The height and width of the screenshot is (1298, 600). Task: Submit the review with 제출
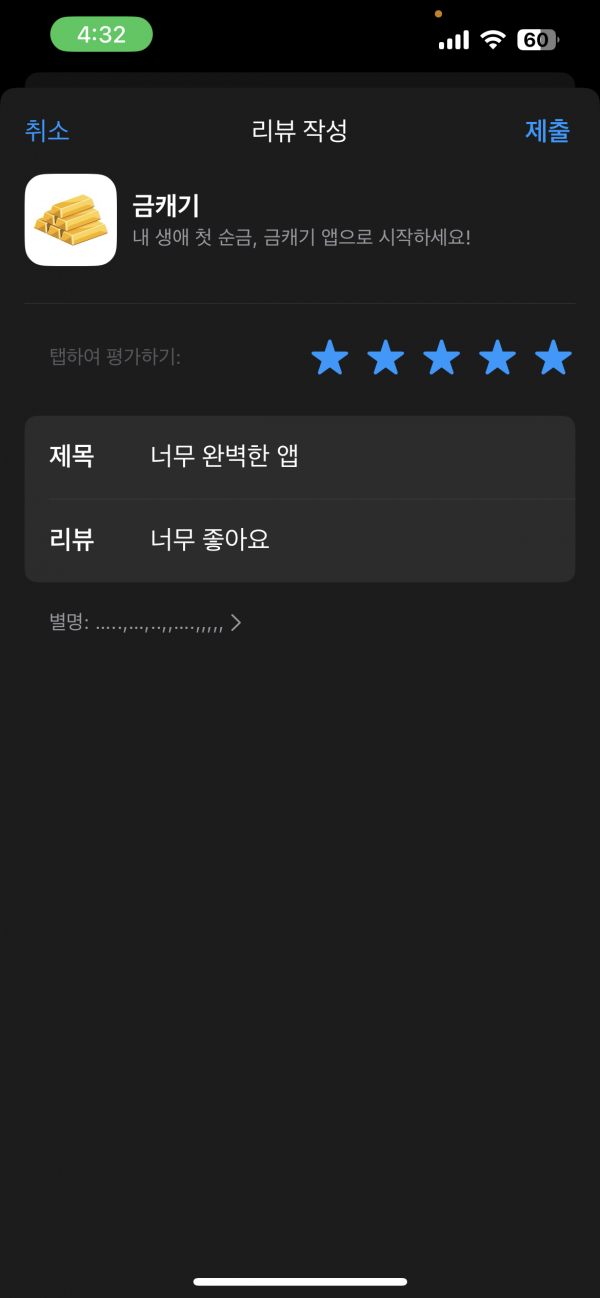[547, 130]
